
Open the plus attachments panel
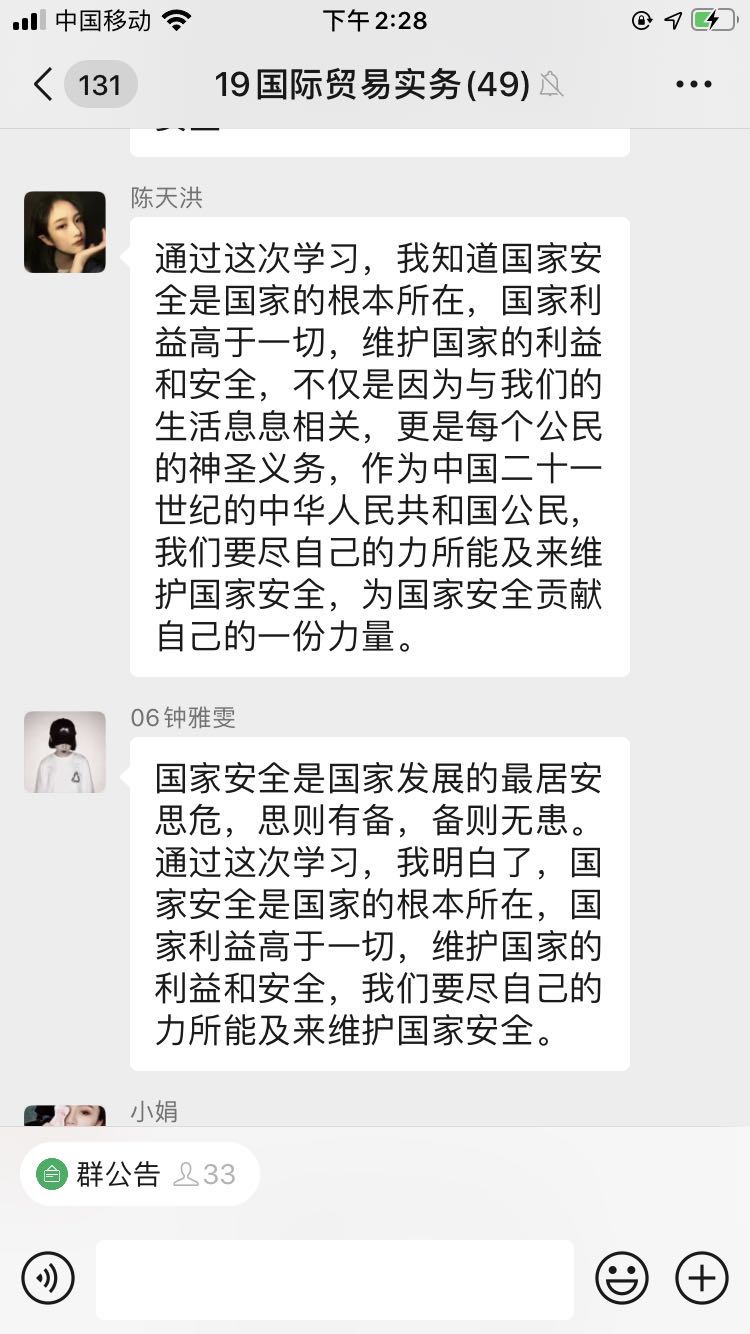(702, 1278)
